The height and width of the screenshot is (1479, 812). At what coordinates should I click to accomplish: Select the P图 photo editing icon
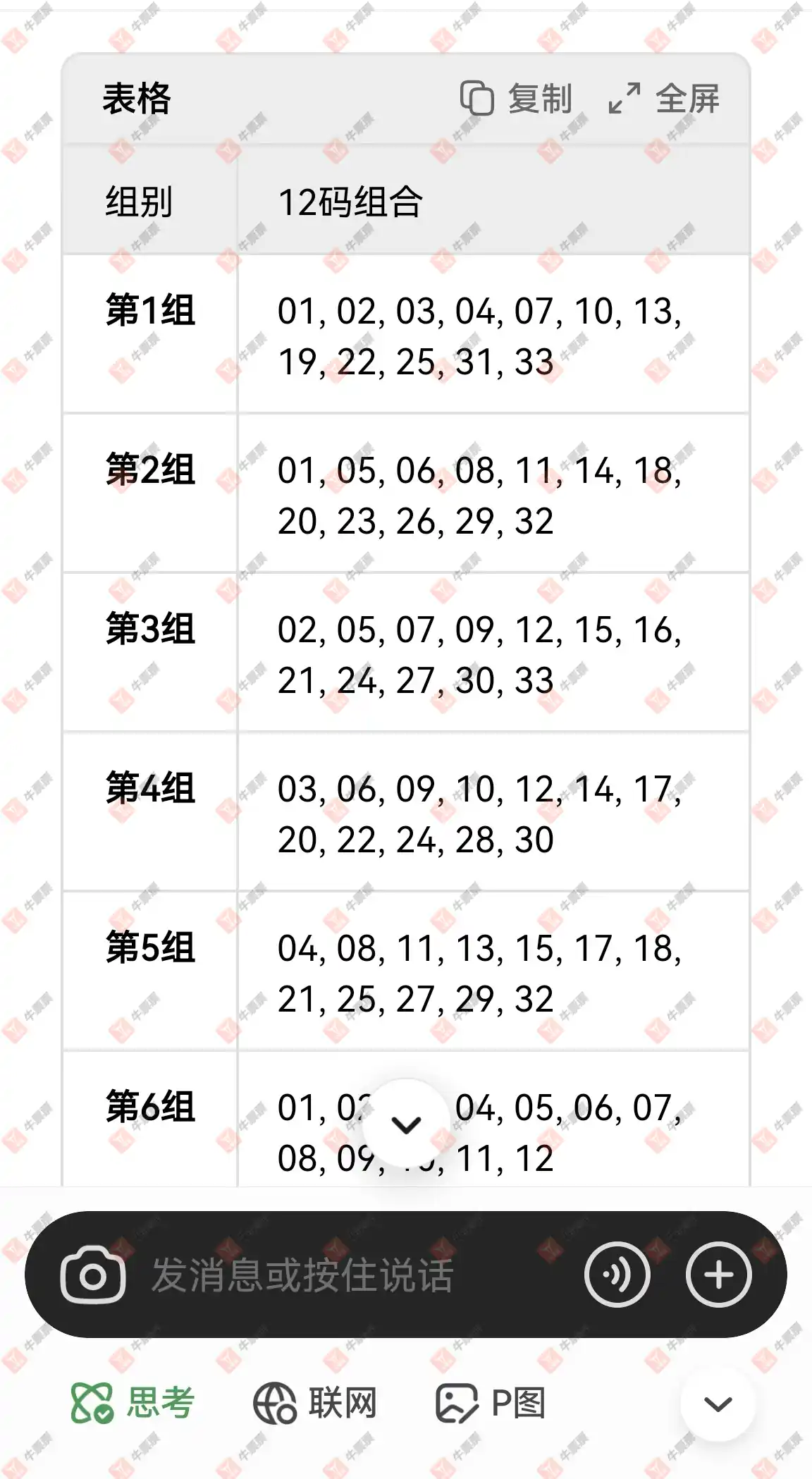pos(458,1401)
